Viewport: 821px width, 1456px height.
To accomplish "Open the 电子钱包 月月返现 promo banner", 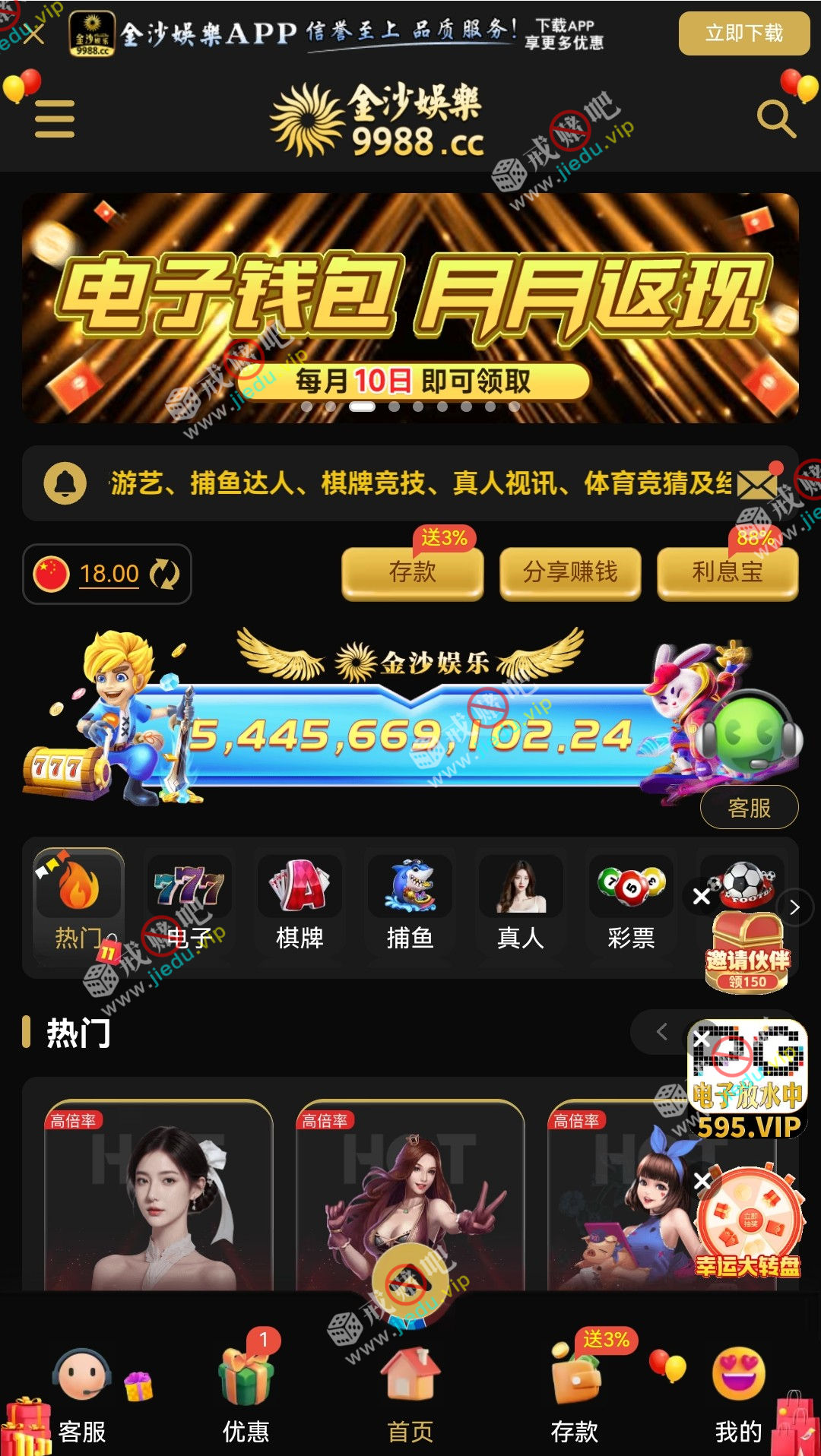I will pos(410,308).
